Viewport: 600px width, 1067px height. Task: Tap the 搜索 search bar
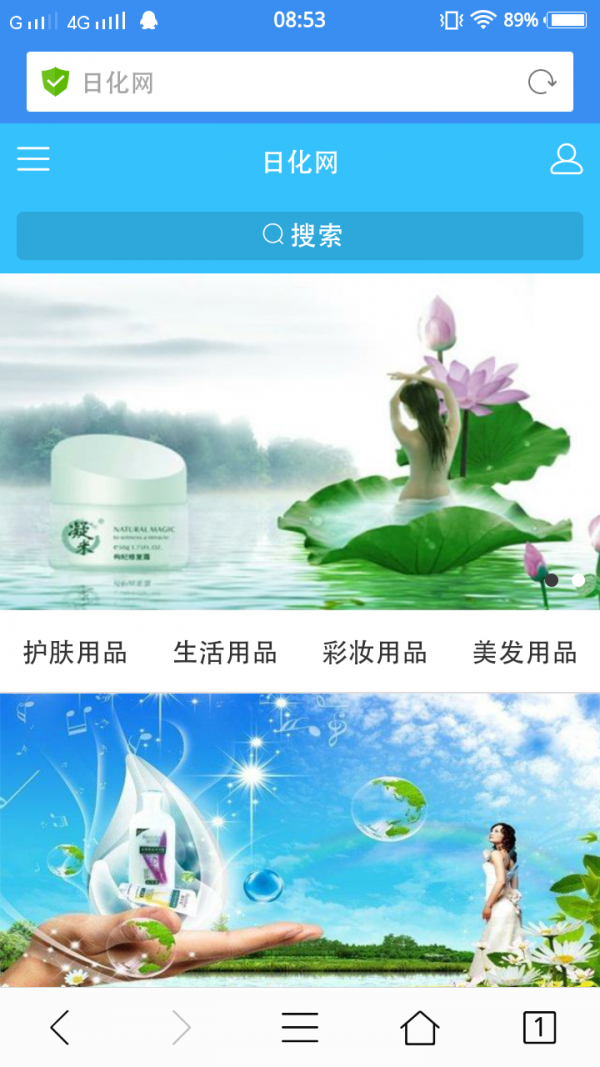[x=300, y=236]
